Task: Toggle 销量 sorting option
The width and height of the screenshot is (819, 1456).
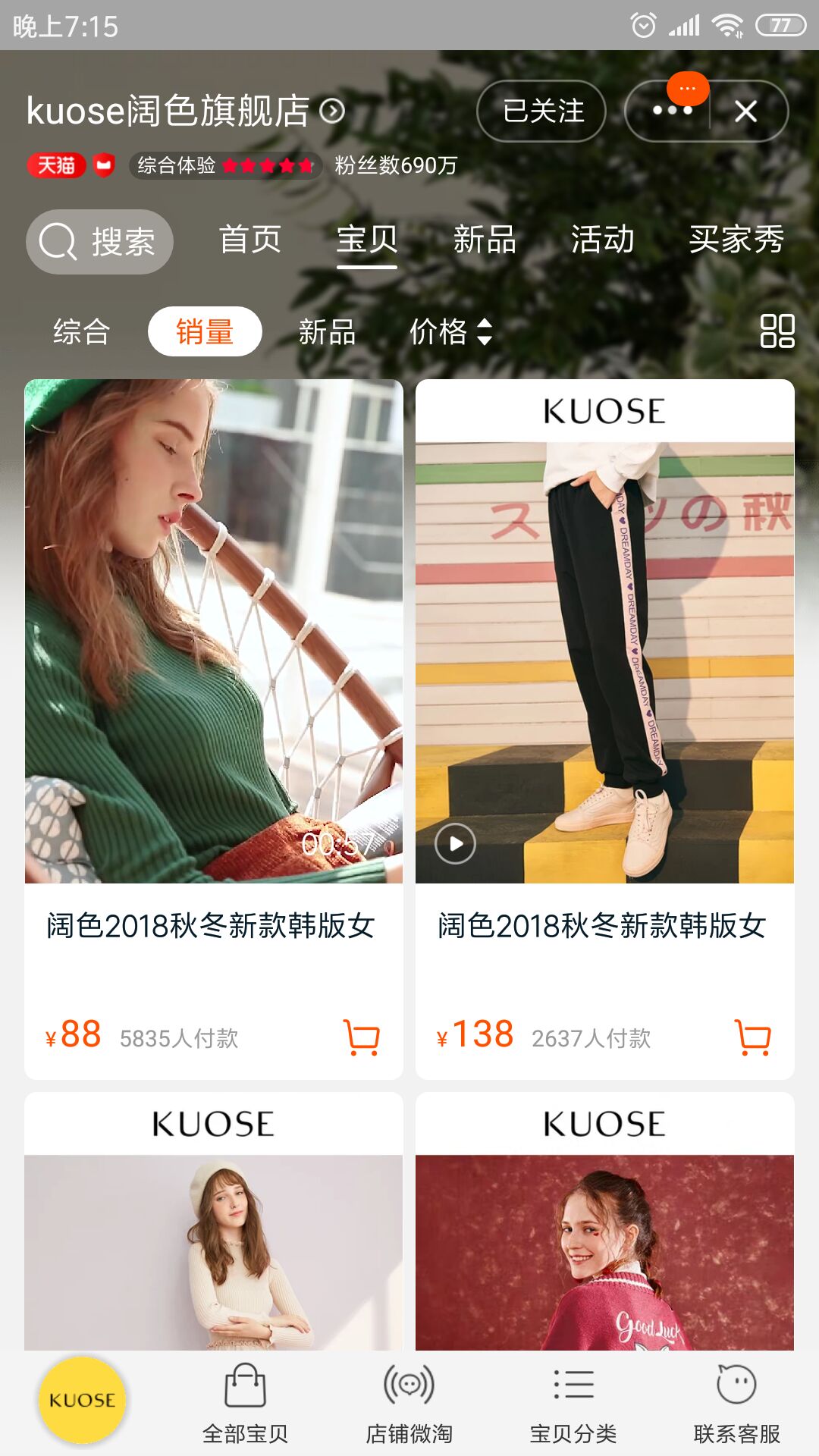Action: (205, 331)
